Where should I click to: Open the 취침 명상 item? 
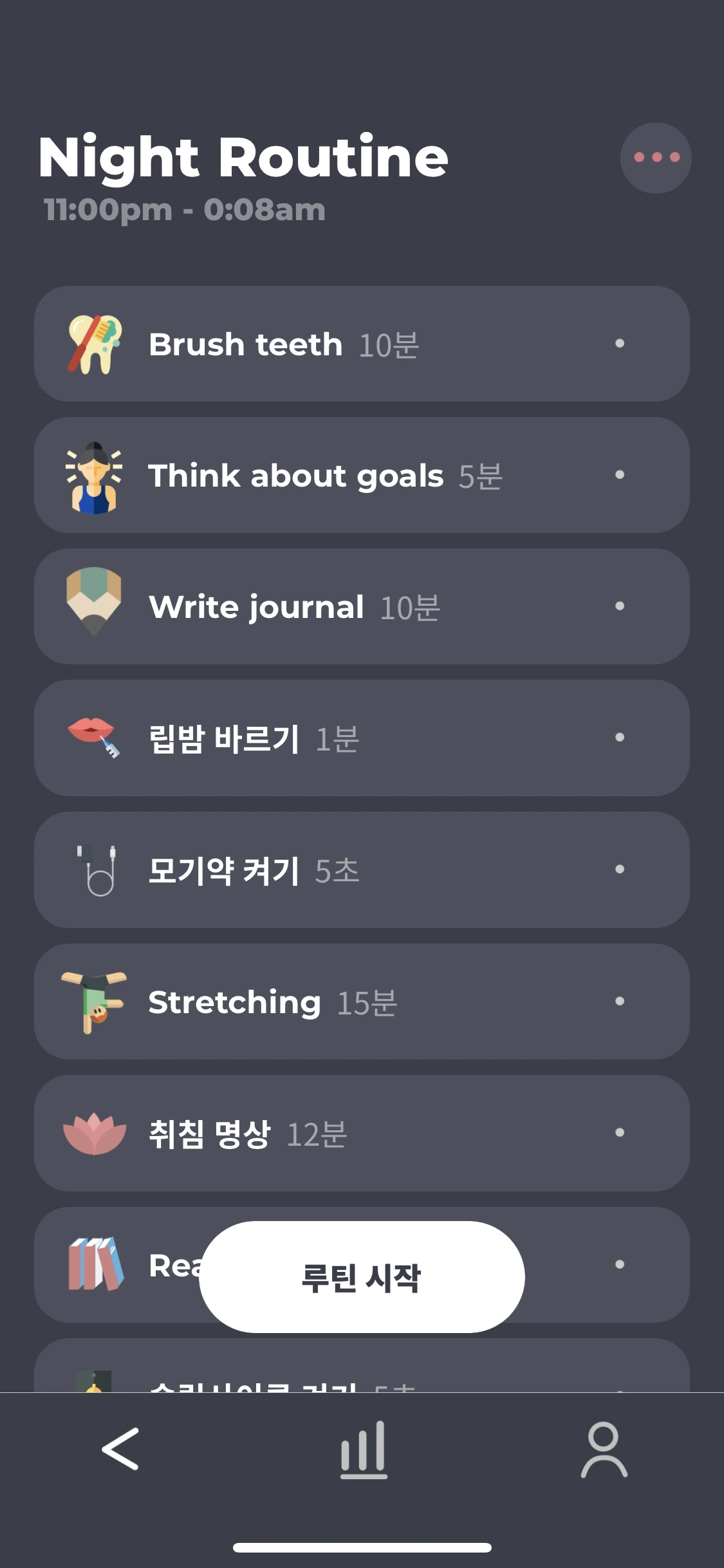(362, 1133)
